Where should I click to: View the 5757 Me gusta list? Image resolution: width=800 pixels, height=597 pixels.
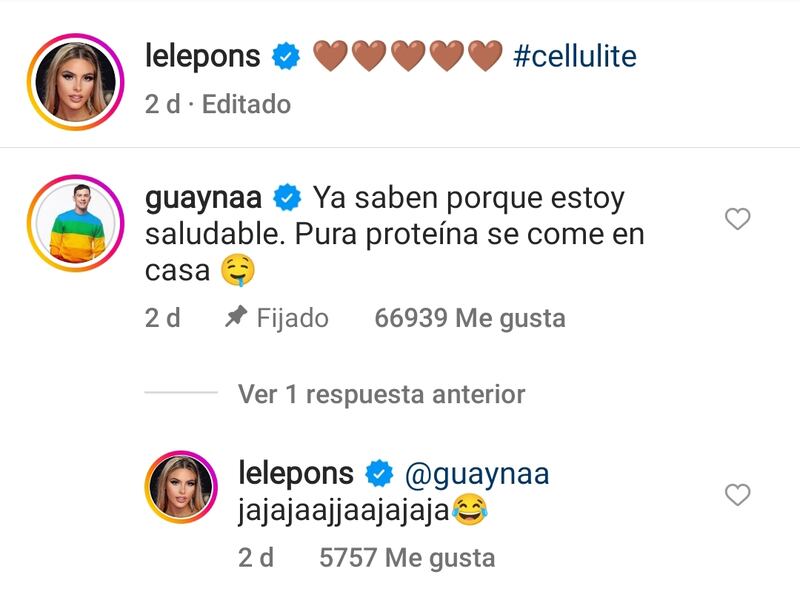(406, 557)
